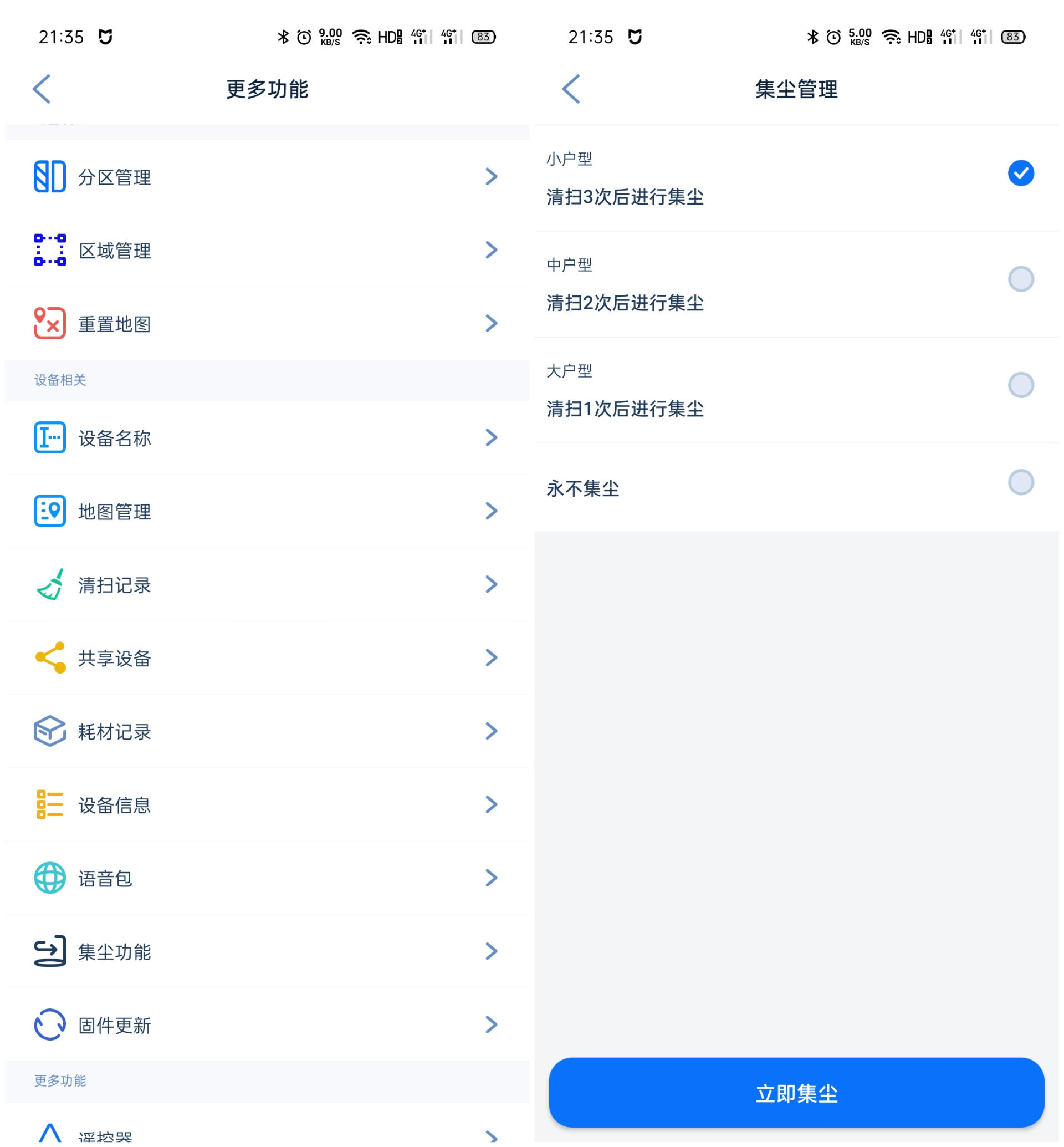Image resolution: width=1064 pixels, height=1147 pixels.
Task: Click the 固件更新 update icon
Action: pyautogui.click(x=49, y=1025)
